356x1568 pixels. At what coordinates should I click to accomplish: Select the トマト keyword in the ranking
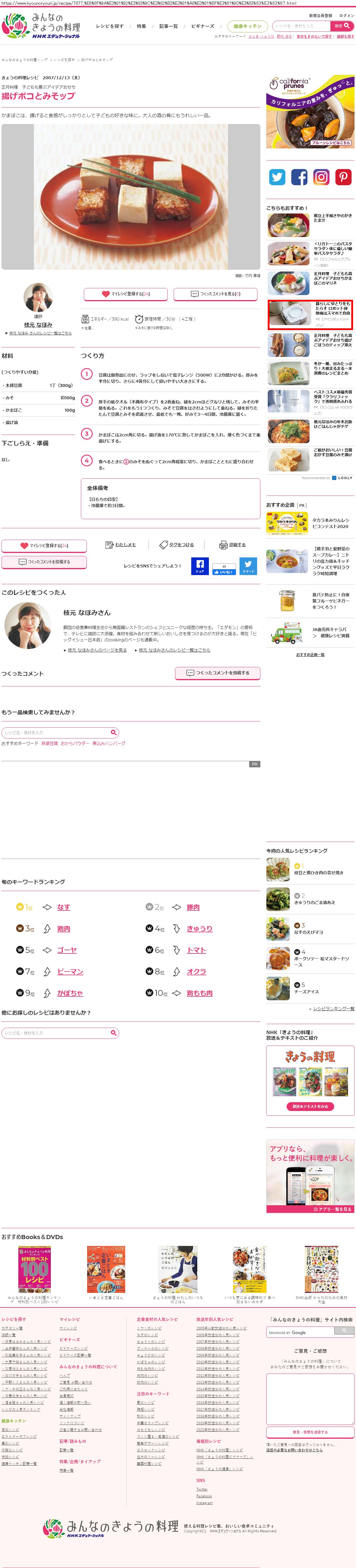(196, 950)
